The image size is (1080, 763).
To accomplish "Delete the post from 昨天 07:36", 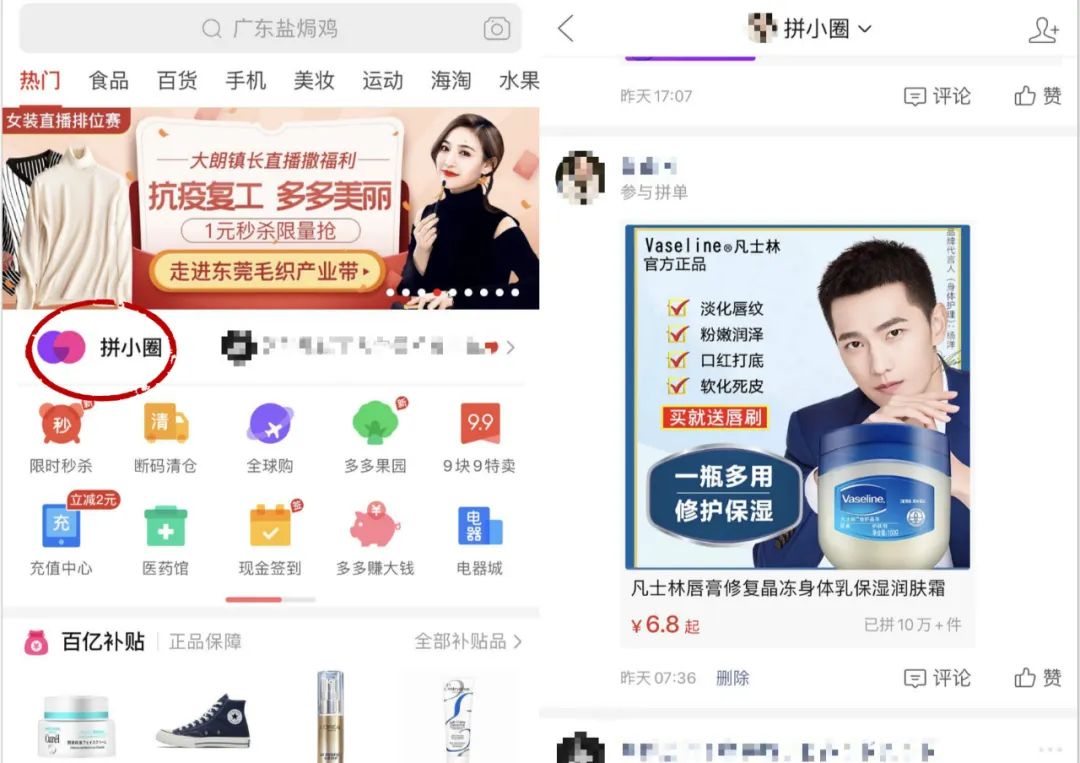I will pyautogui.click(x=732, y=678).
